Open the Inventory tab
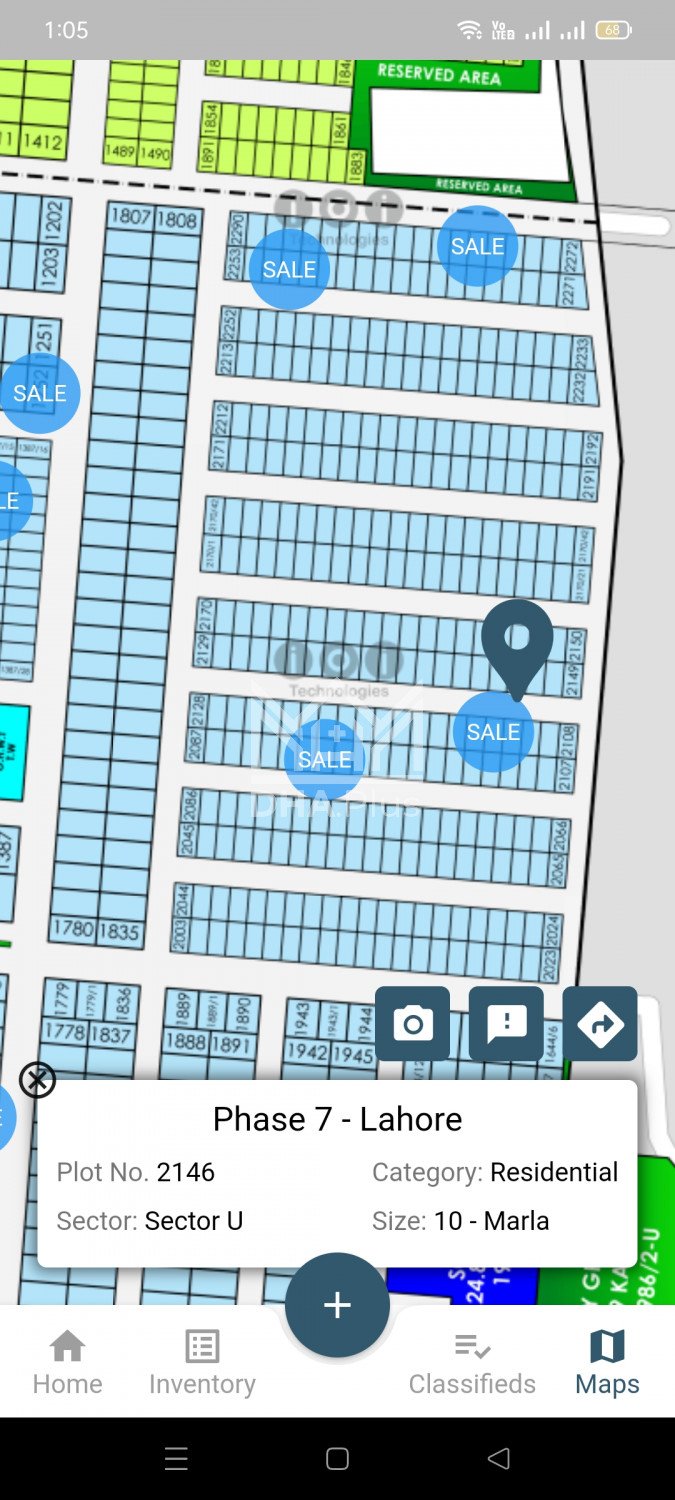 point(202,1362)
